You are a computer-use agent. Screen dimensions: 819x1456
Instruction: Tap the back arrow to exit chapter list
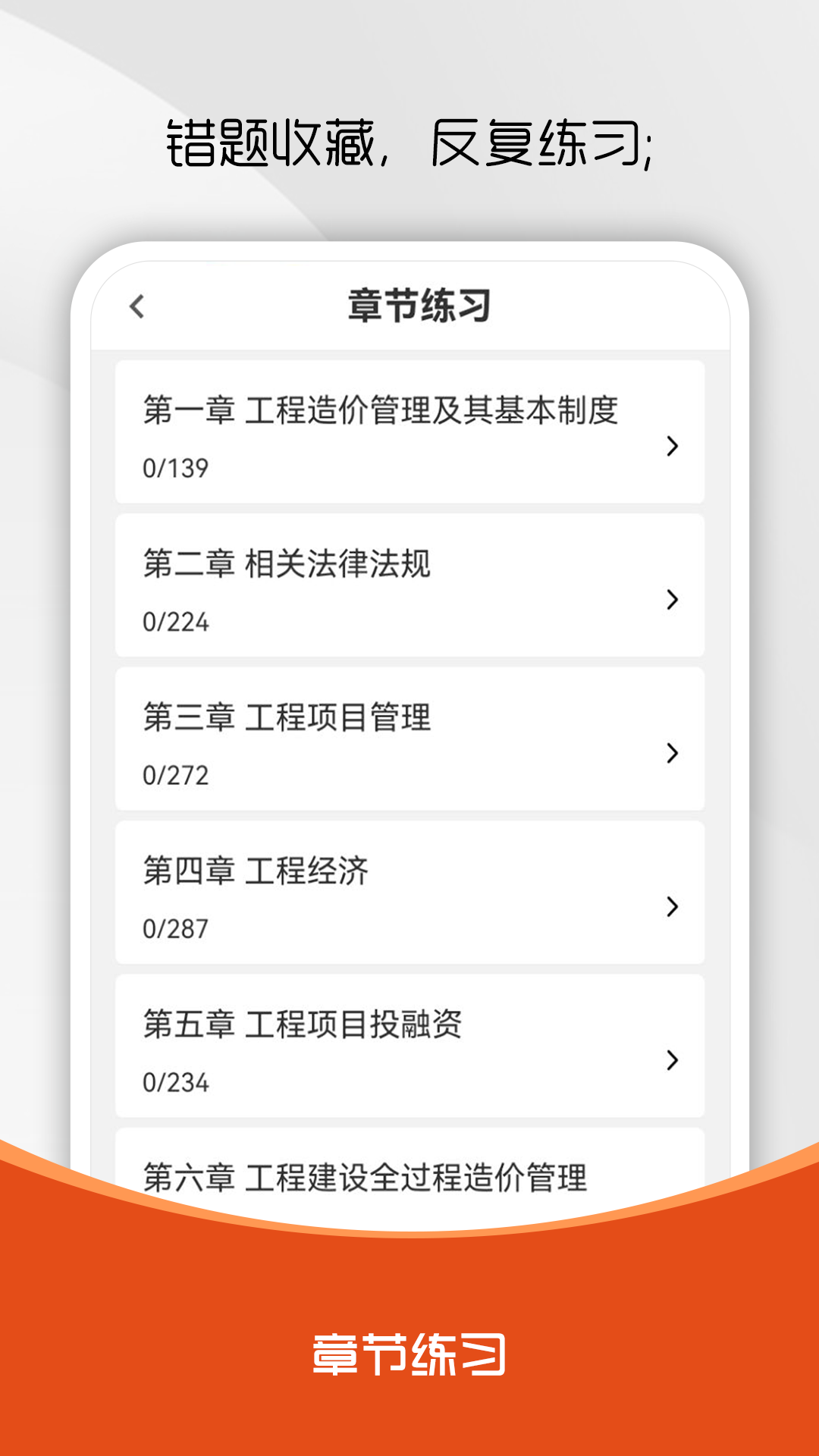click(136, 306)
